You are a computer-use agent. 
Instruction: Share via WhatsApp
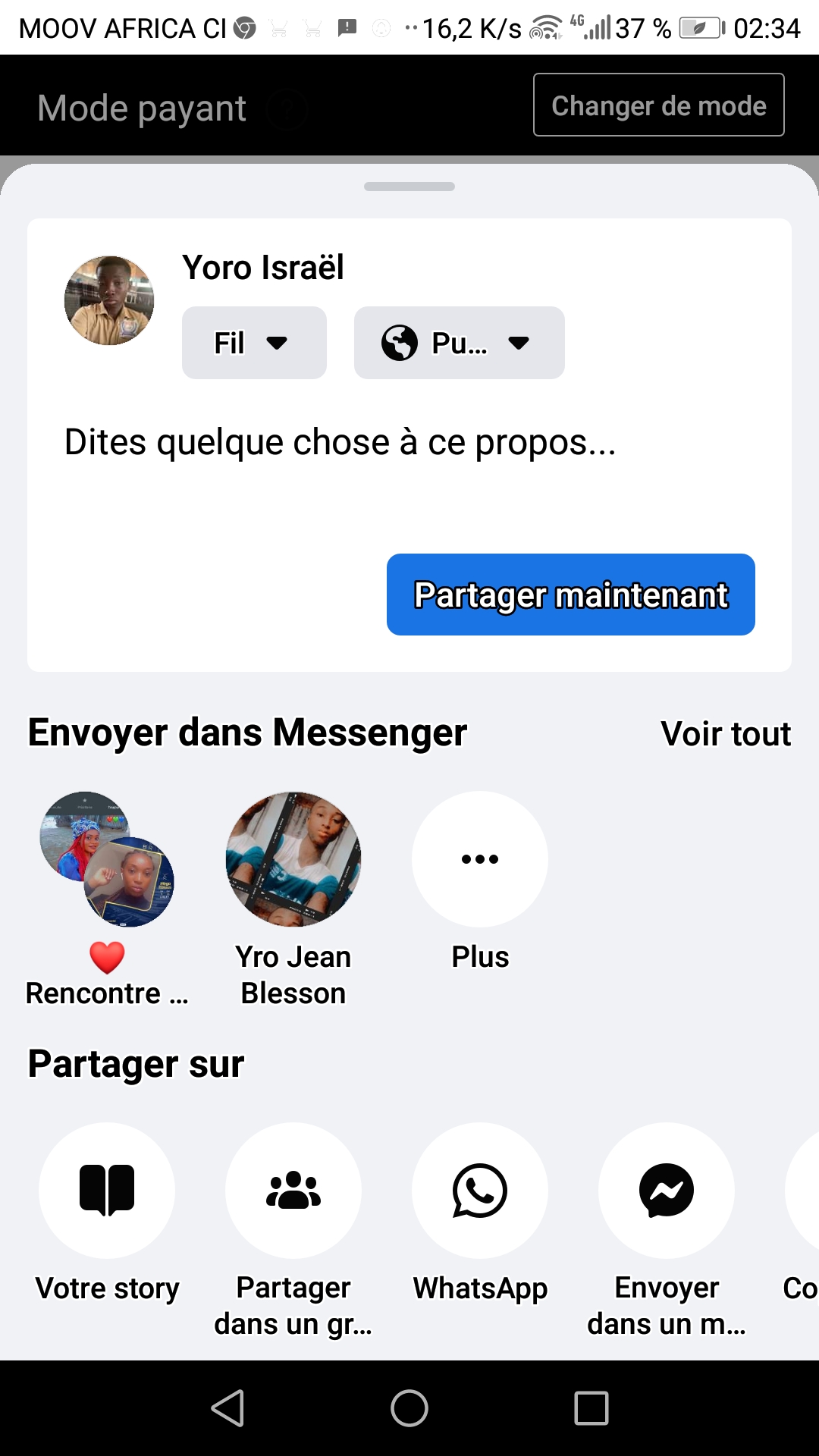(x=480, y=1191)
